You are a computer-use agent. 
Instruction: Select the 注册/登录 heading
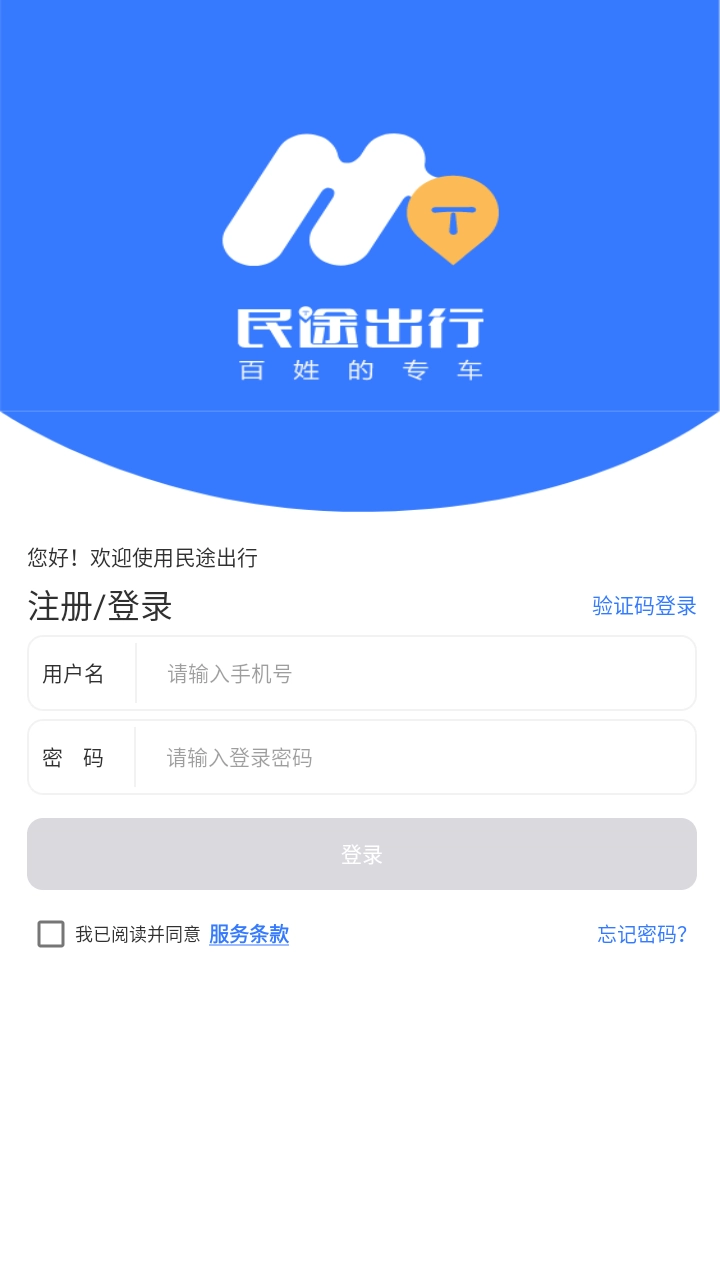[x=99, y=607]
